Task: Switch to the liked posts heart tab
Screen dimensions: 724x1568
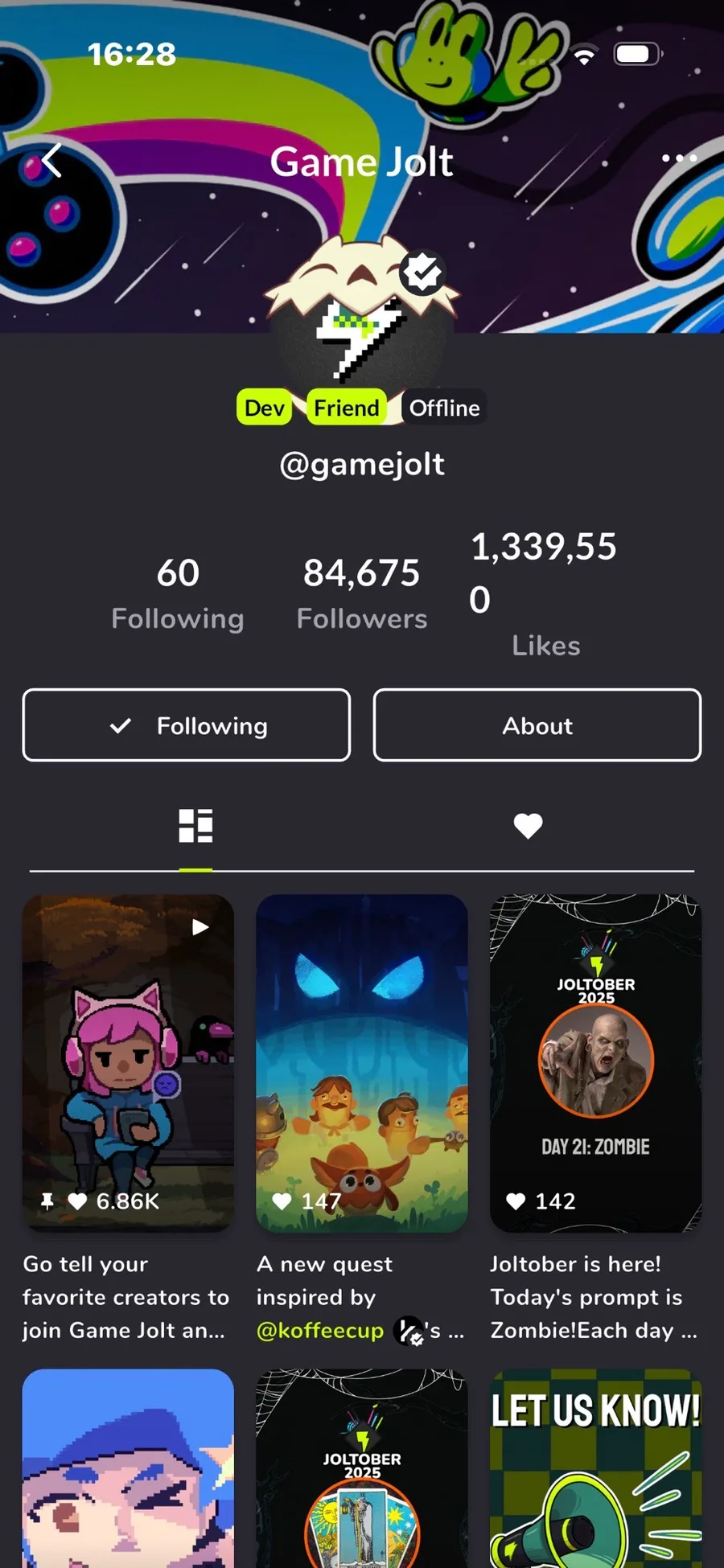Action: pos(528,826)
